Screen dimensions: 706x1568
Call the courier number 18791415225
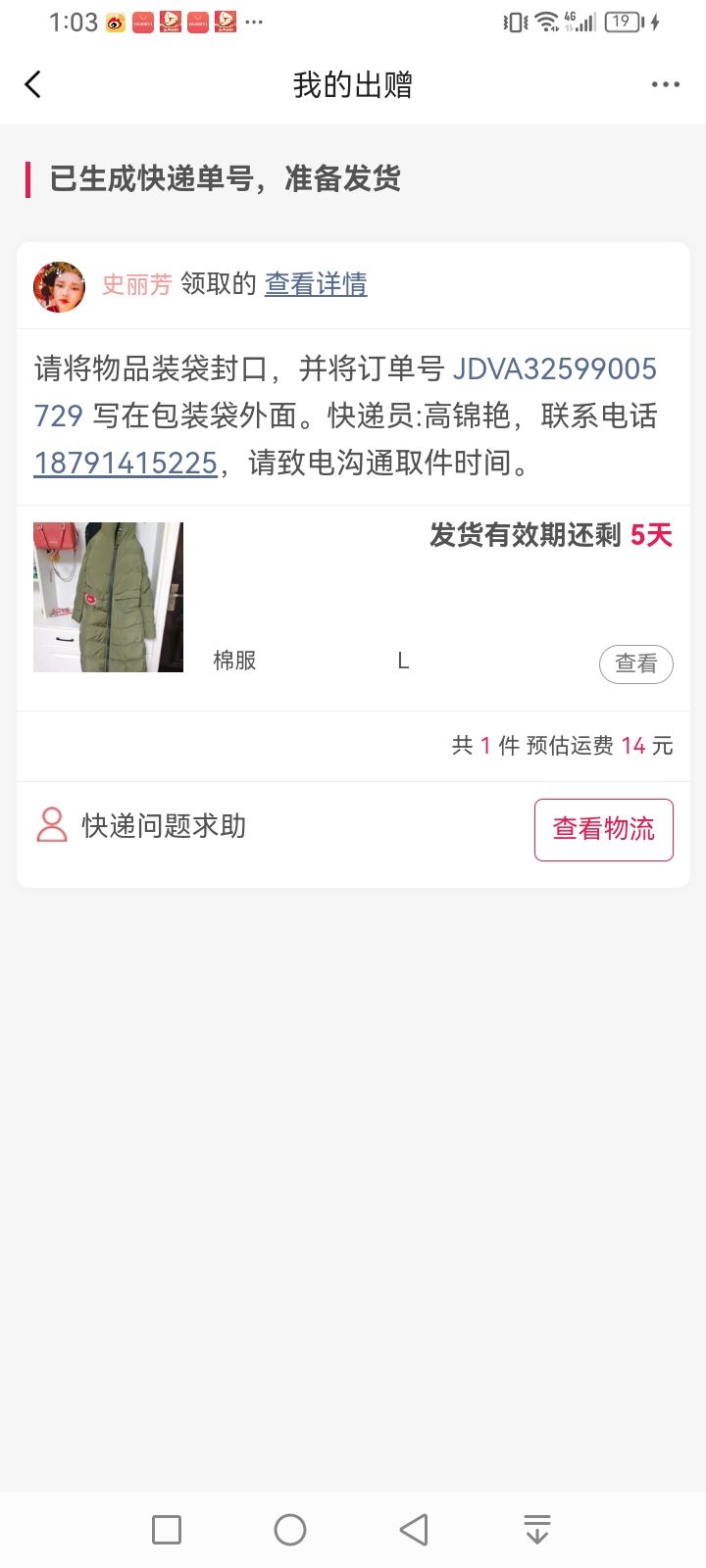(x=126, y=463)
